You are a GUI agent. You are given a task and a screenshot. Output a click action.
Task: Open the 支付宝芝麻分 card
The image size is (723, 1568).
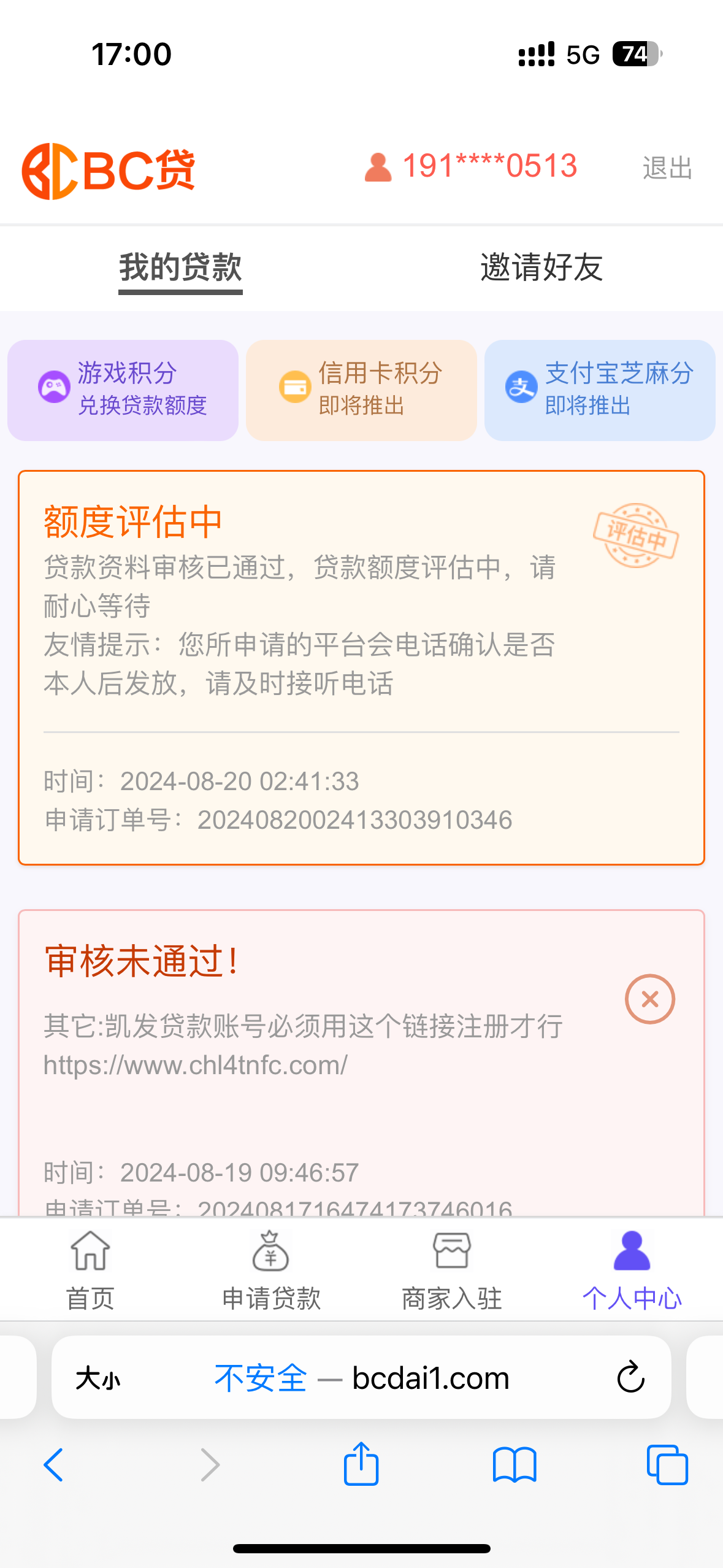(599, 390)
